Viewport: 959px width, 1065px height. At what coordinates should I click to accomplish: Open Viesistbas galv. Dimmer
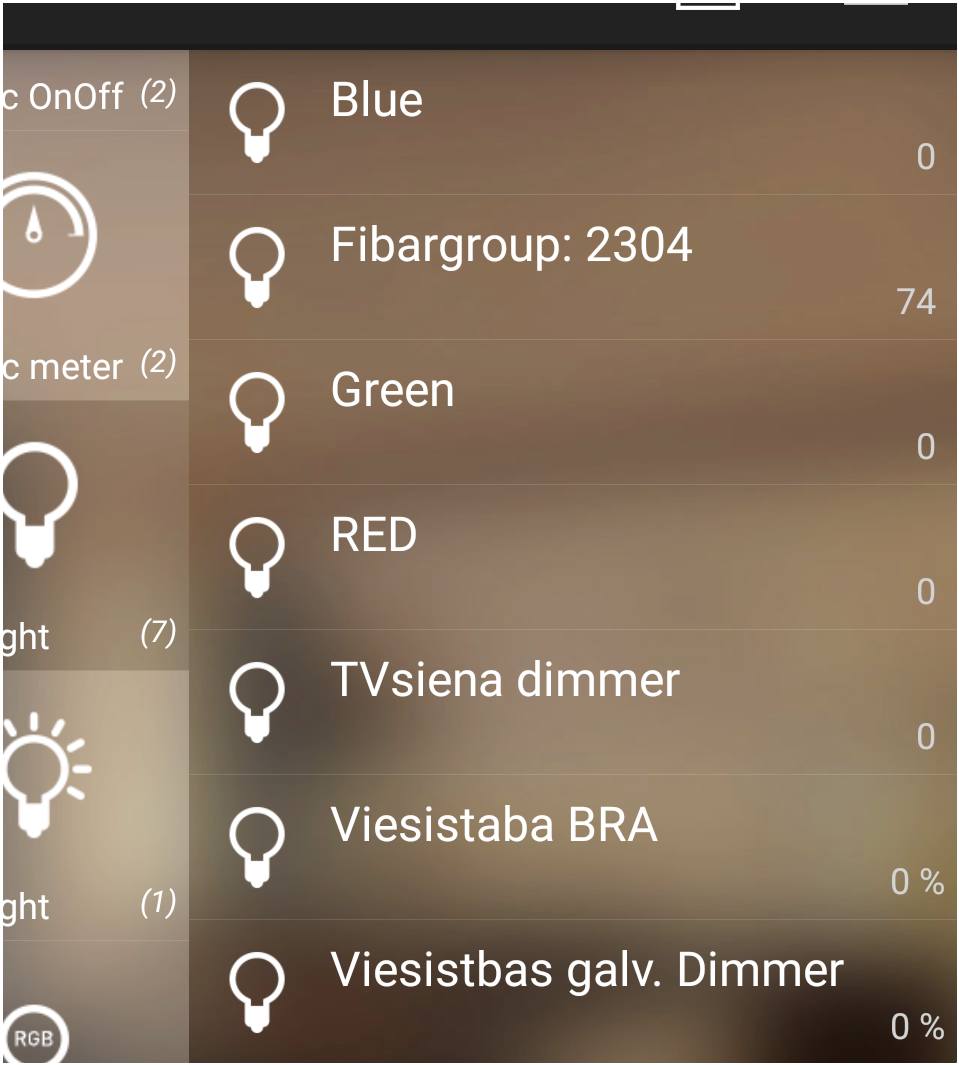click(x=570, y=992)
